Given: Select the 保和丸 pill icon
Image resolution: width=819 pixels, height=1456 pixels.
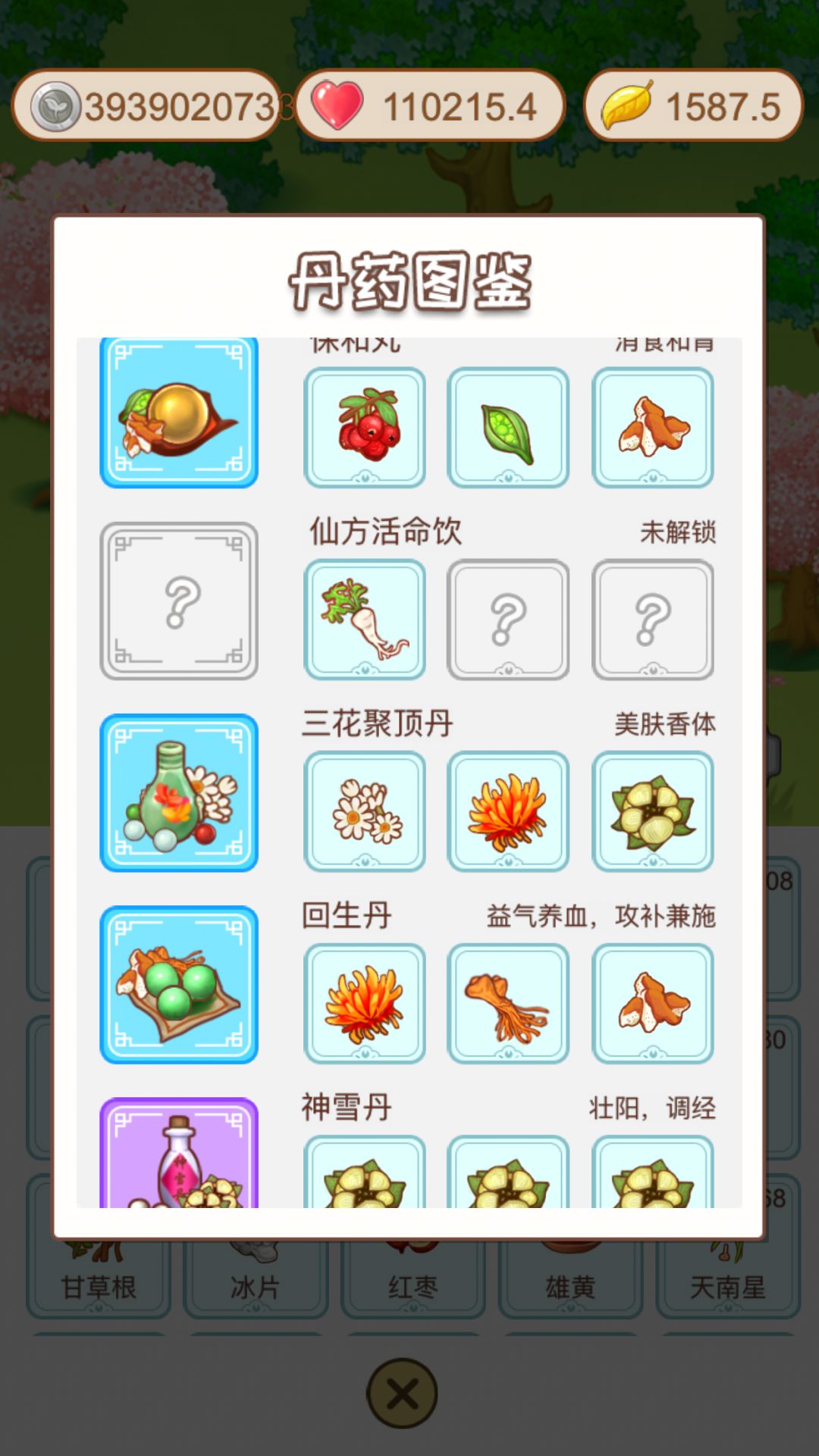Looking at the screenshot, I should [x=179, y=413].
